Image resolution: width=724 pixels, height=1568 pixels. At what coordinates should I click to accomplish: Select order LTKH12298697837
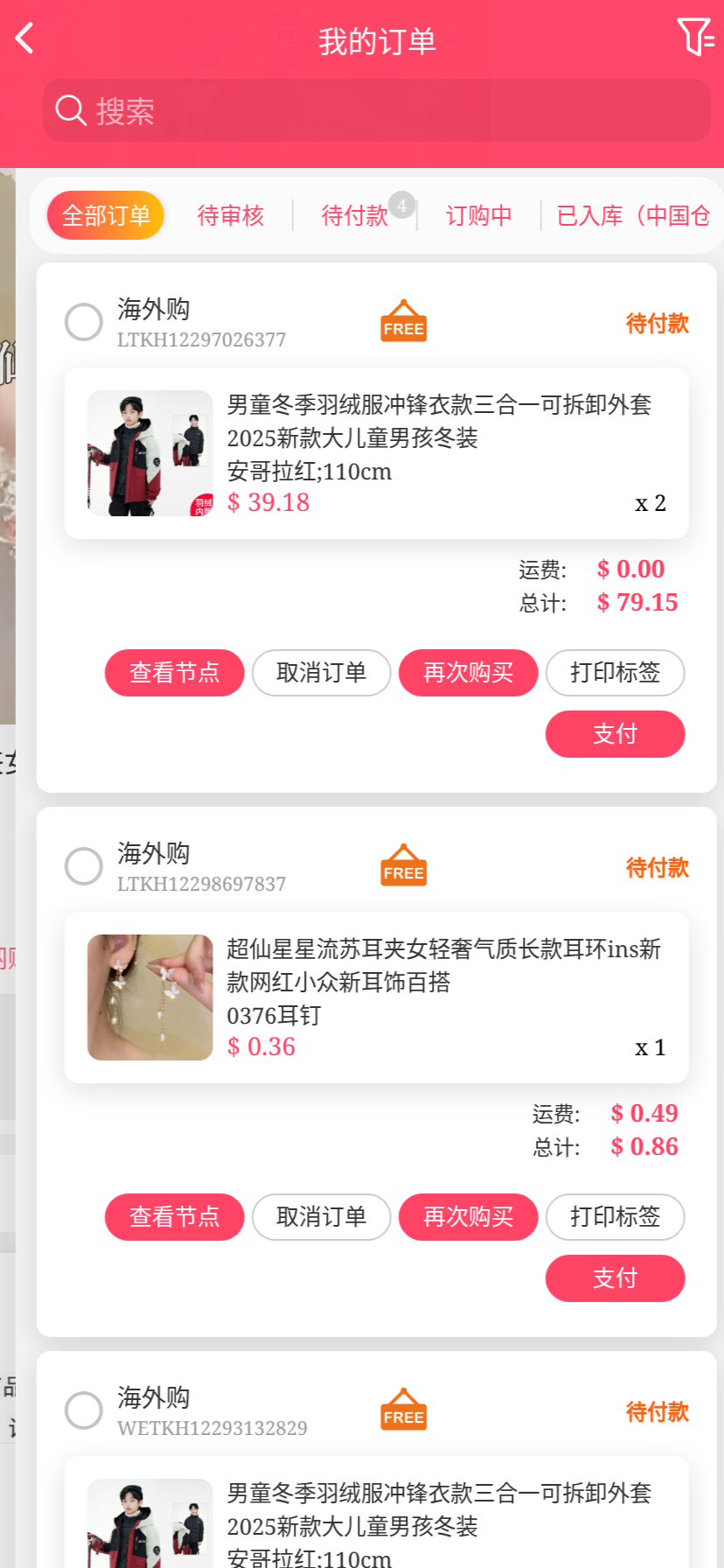pyautogui.click(x=84, y=866)
